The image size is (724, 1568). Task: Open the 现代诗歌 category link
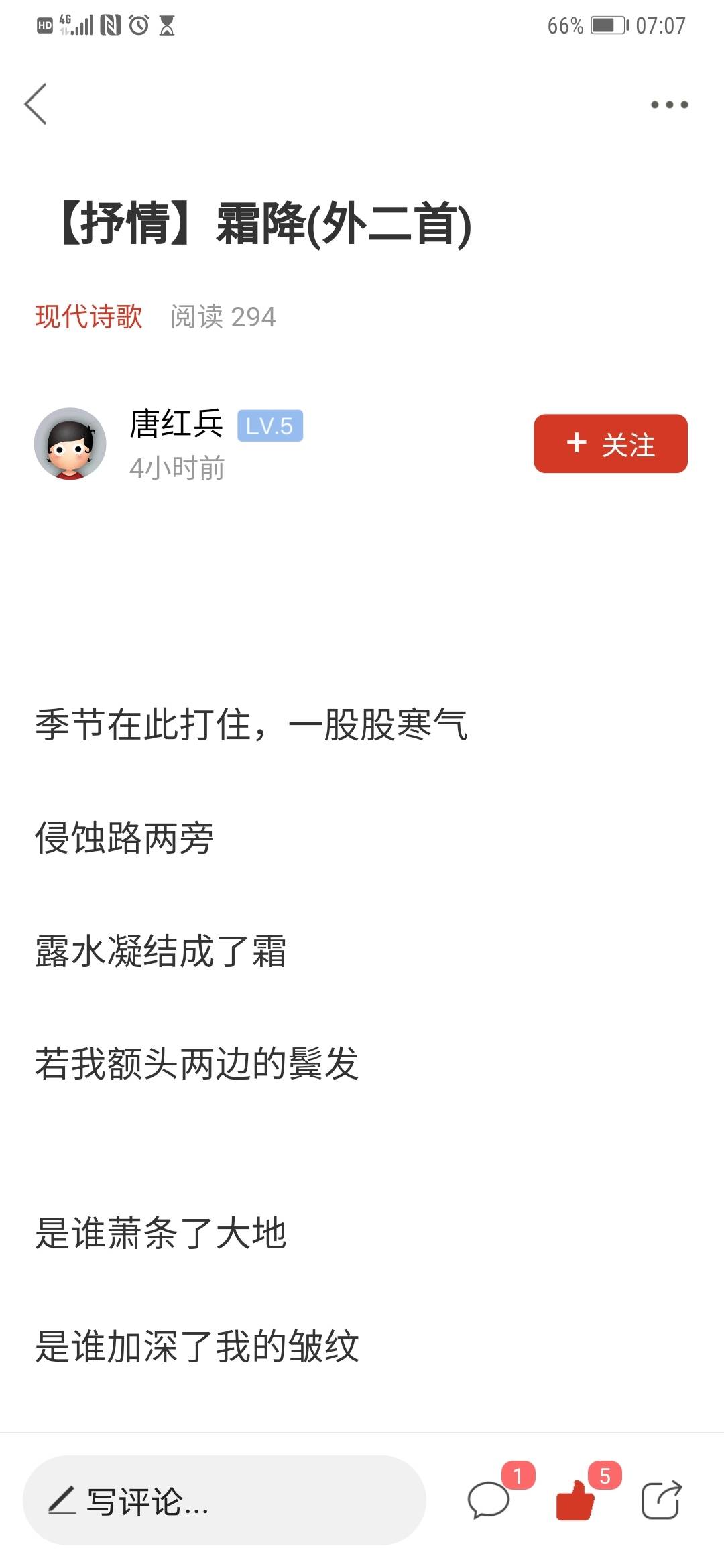pos(88,316)
